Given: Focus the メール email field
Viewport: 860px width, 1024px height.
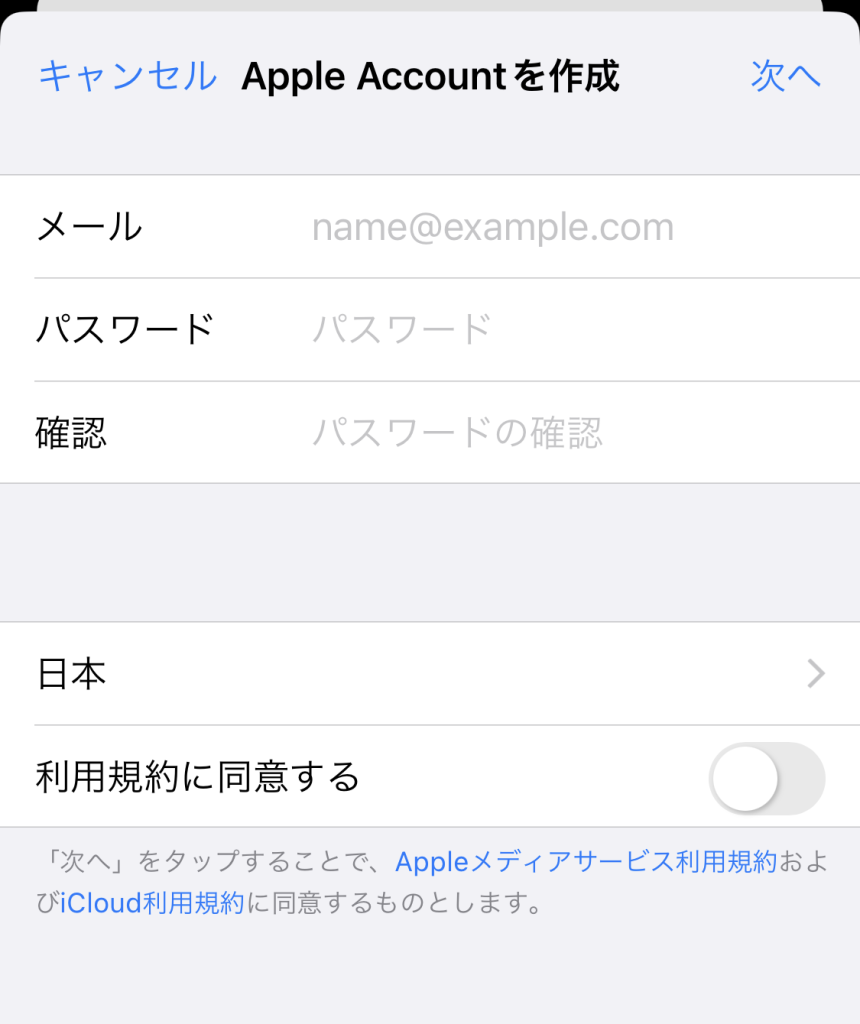Looking at the screenshot, I should (492, 228).
